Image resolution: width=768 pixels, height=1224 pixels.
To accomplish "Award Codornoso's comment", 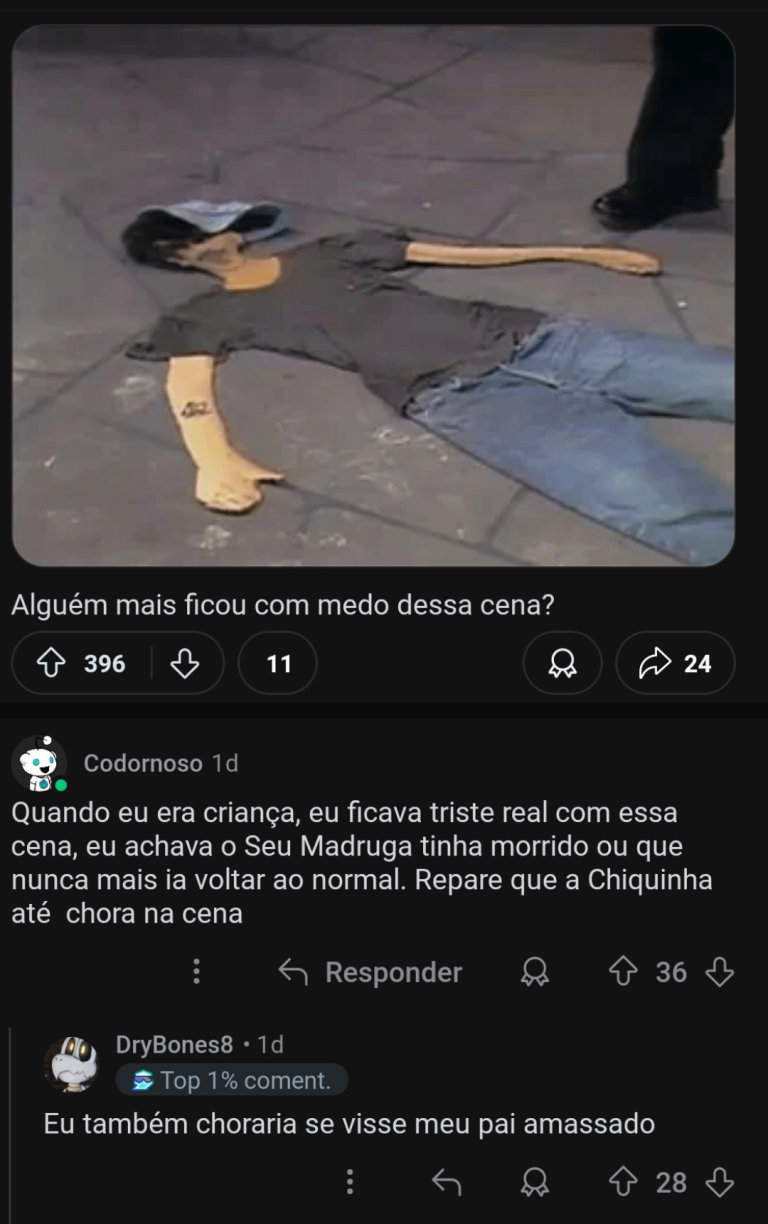I will (x=535, y=972).
